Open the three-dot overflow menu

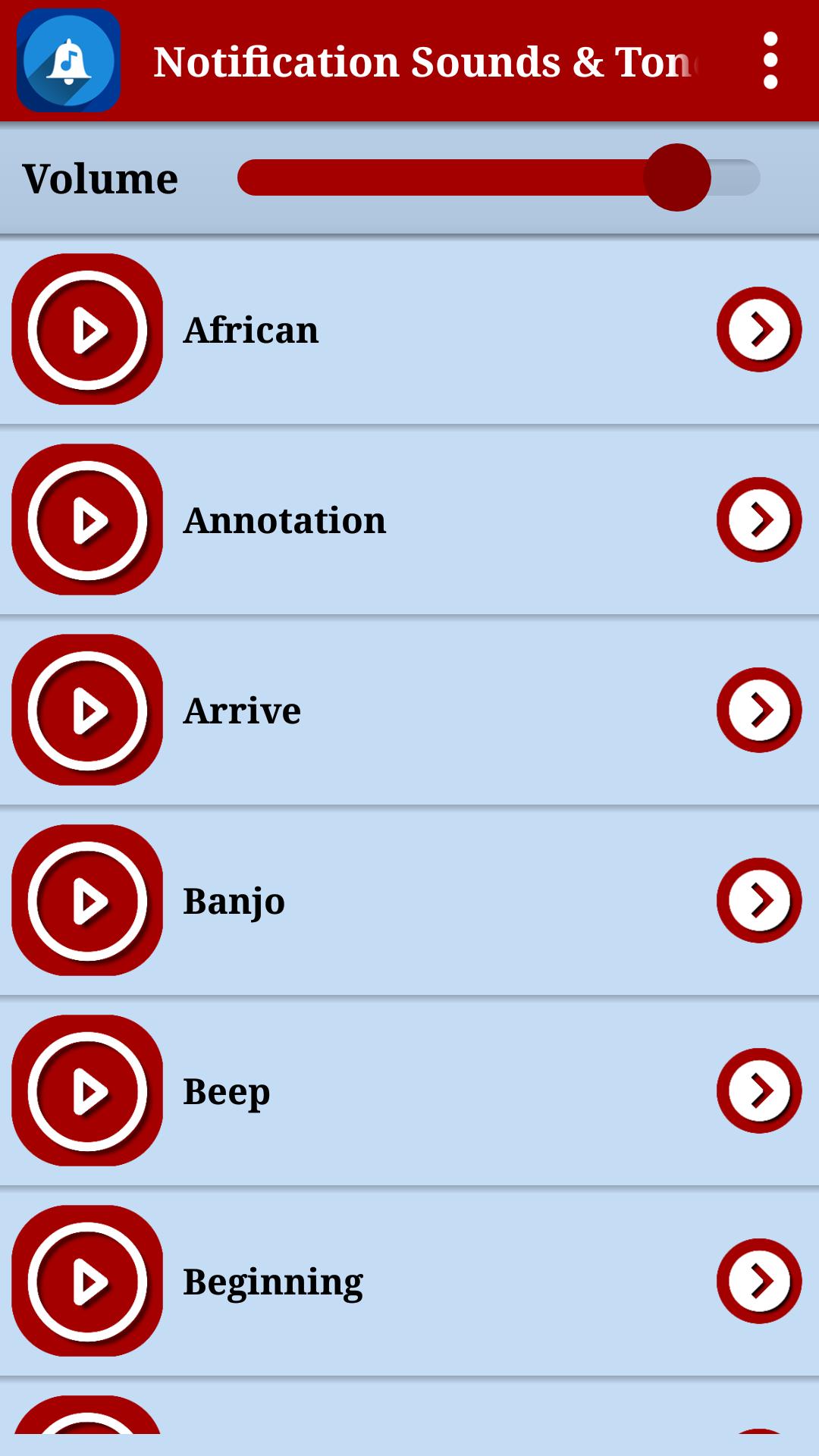(770, 61)
